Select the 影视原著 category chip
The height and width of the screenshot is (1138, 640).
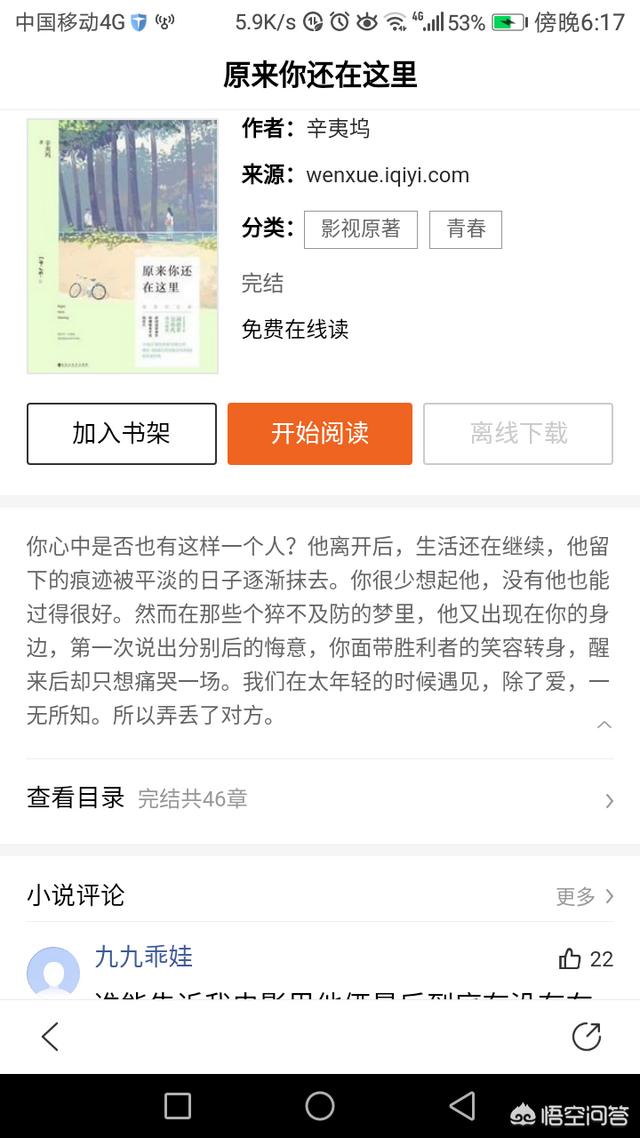tap(361, 229)
